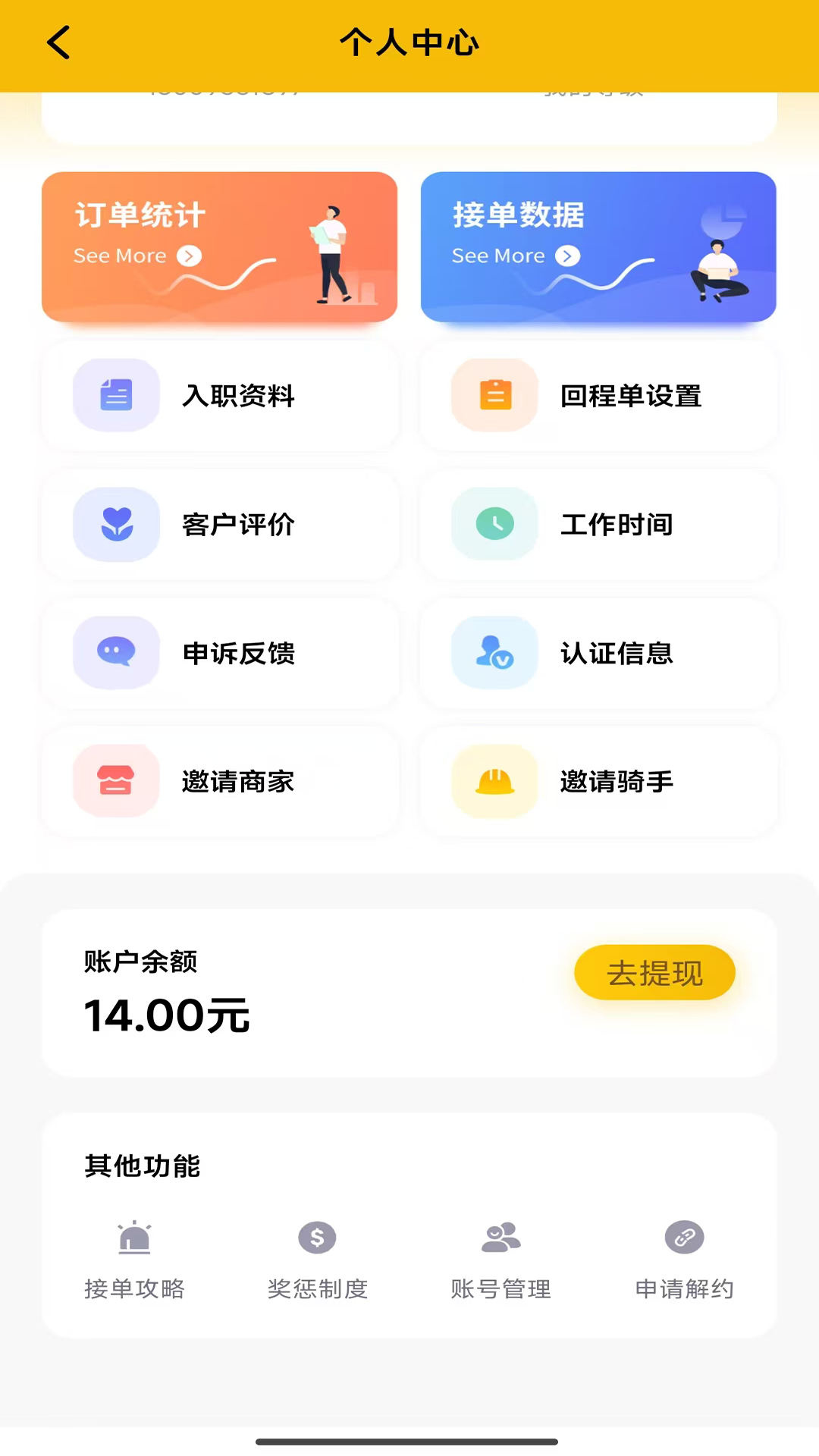Tap the 认证信息 verified user icon
The image size is (819, 1456).
[x=494, y=653]
